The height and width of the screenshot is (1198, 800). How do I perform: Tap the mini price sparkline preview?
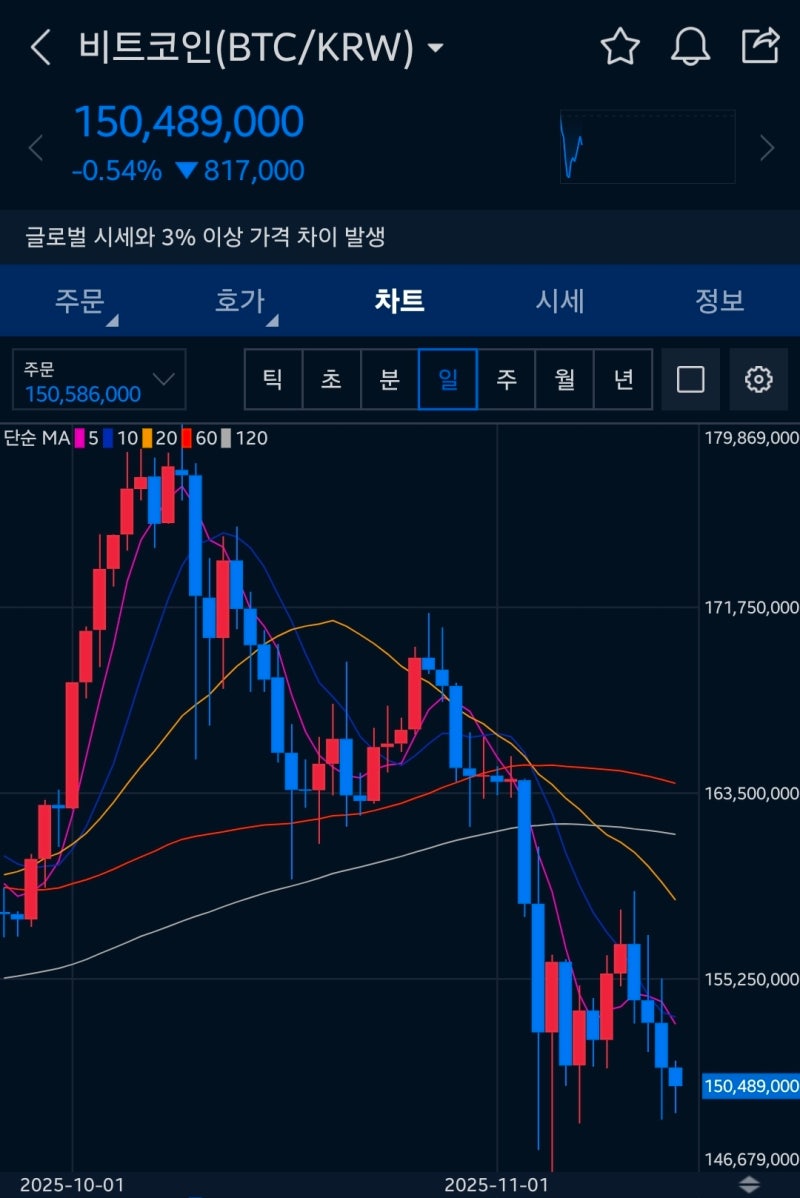(x=647, y=146)
